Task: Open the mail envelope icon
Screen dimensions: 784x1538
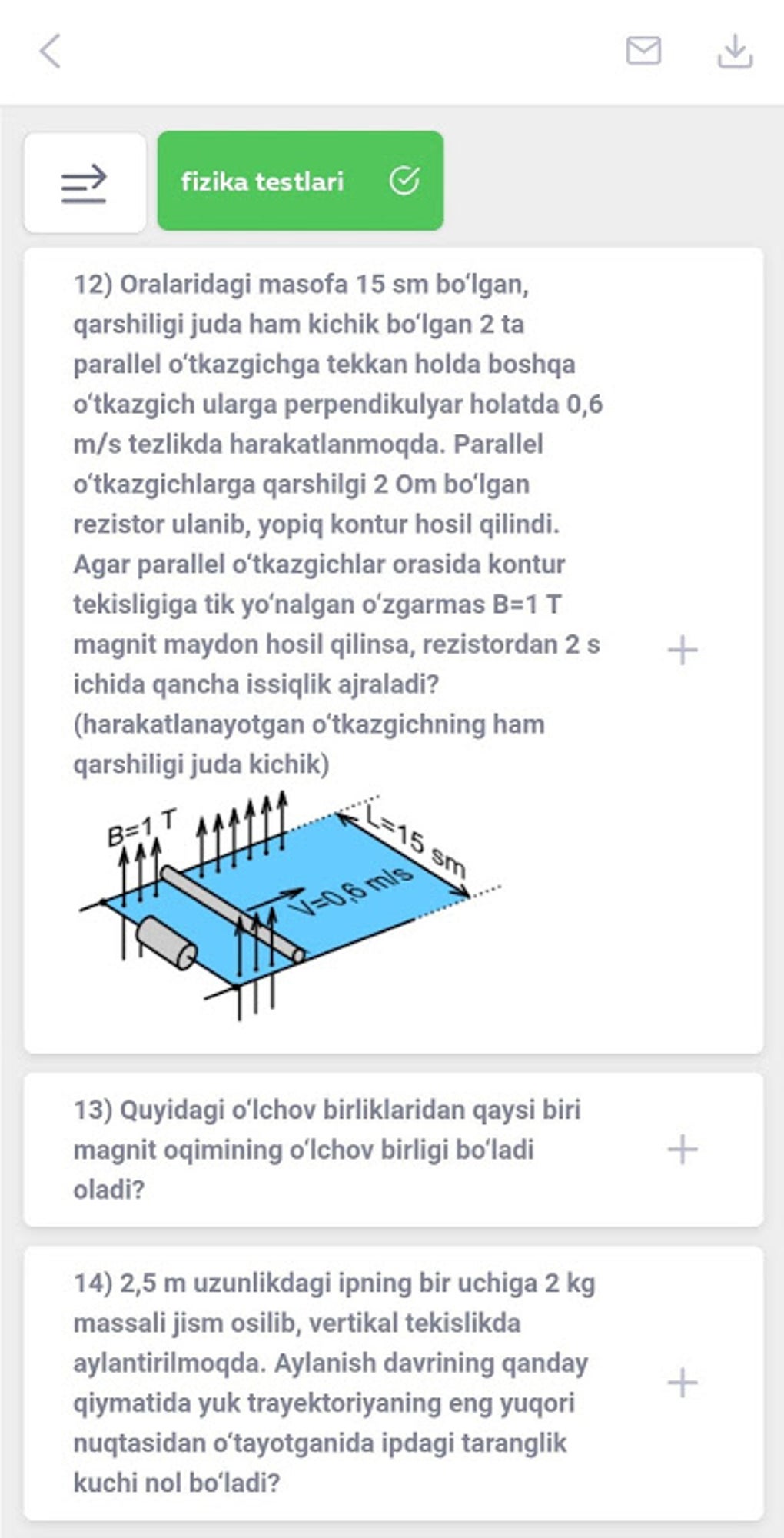Action: [x=643, y=51]
